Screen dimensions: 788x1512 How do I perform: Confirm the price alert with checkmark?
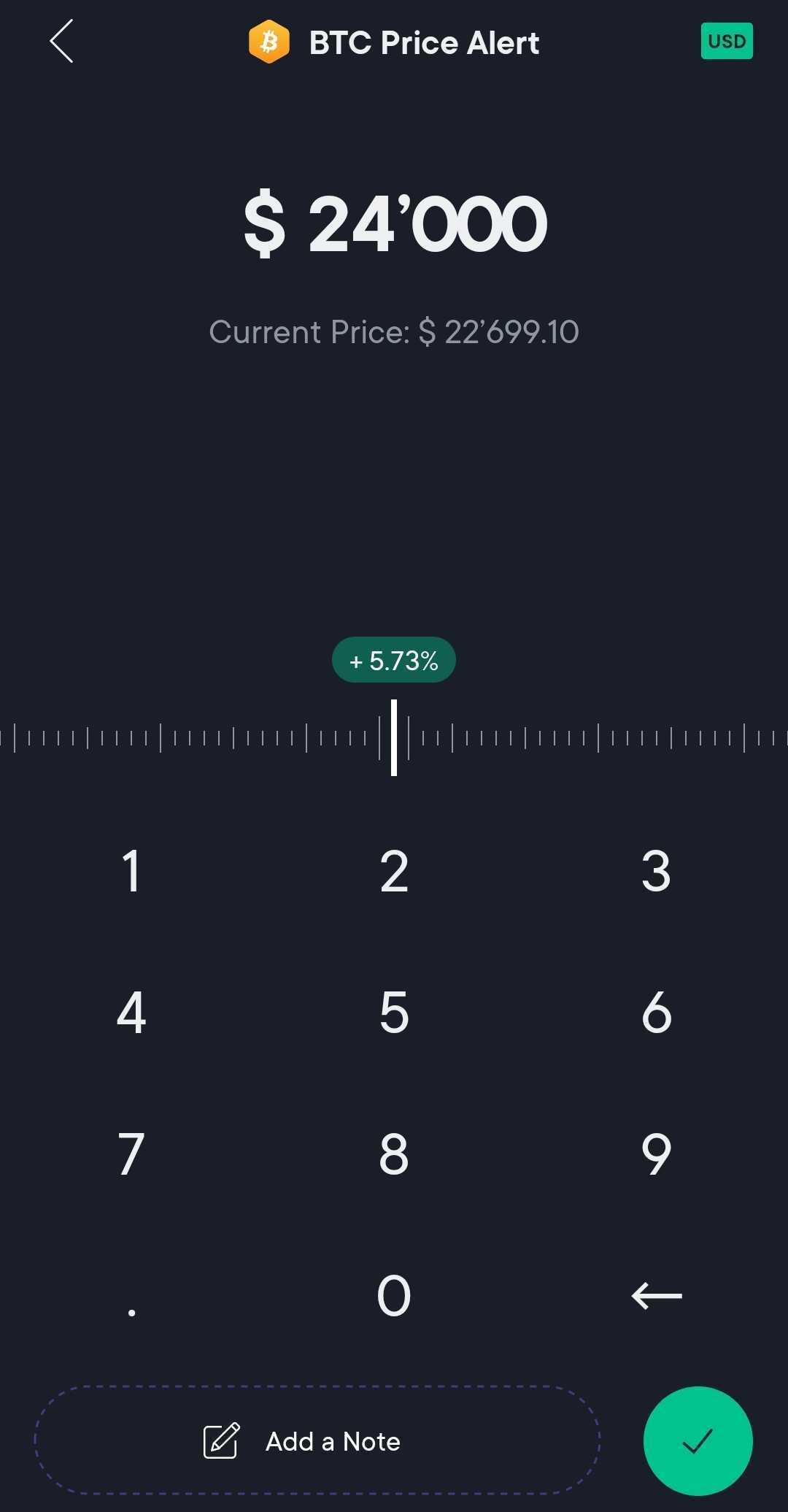click(x=698, y=1440)
